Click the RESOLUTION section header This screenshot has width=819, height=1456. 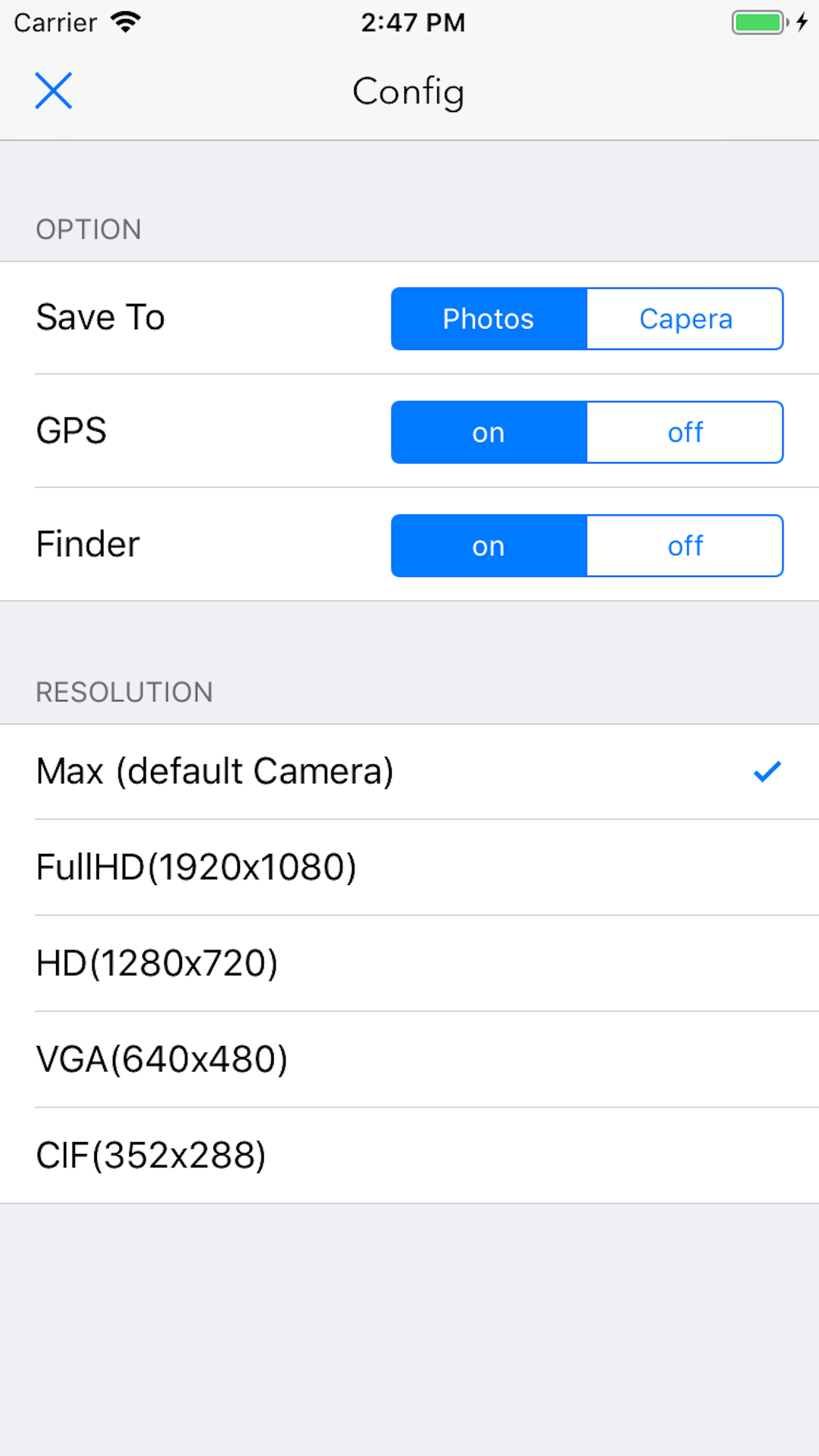tap(123, 691)
